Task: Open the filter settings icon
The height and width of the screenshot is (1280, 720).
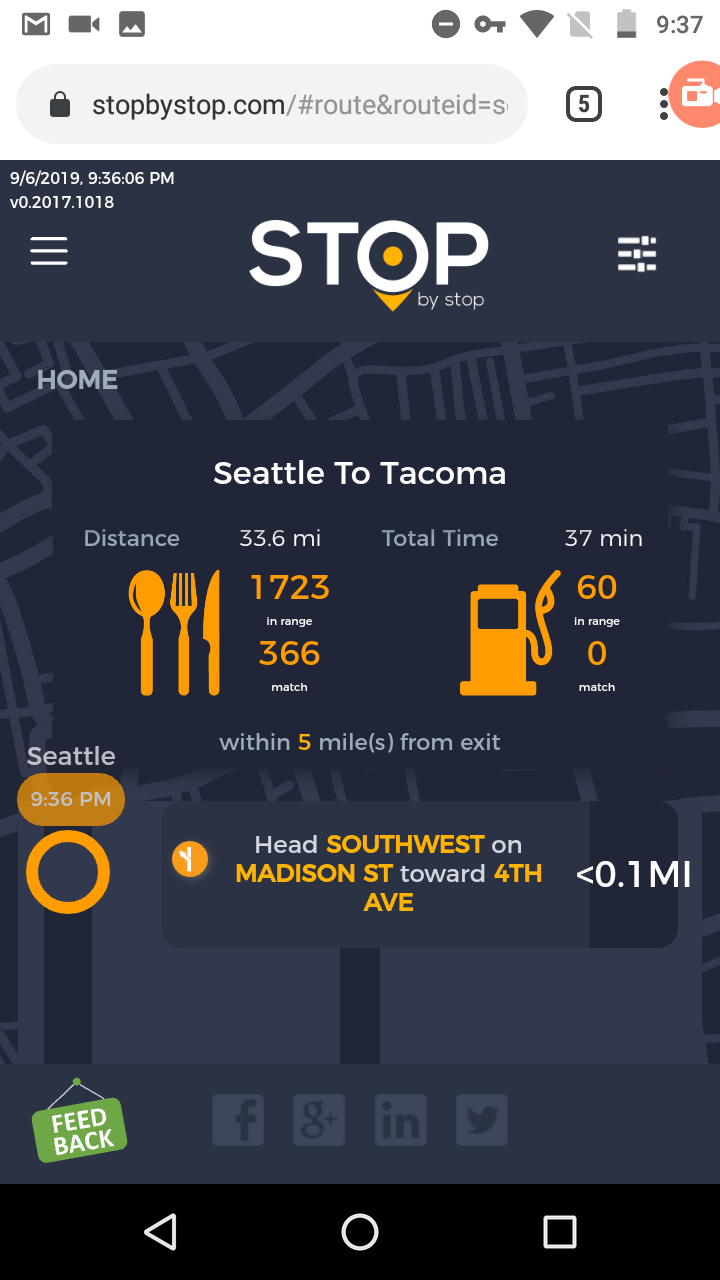Action: [637, 254]
